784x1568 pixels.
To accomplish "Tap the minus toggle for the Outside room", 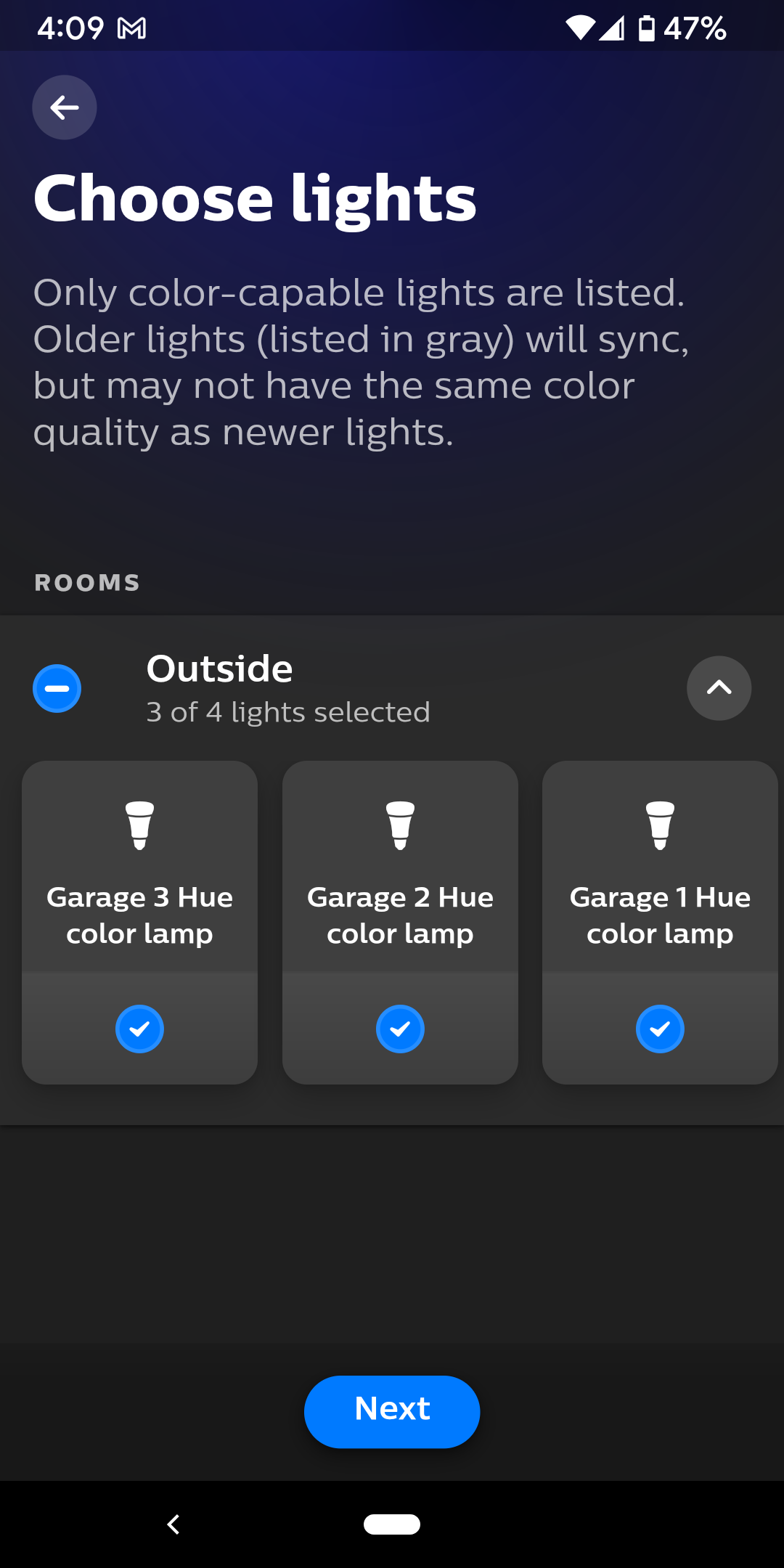I will [x=57, y=688].
